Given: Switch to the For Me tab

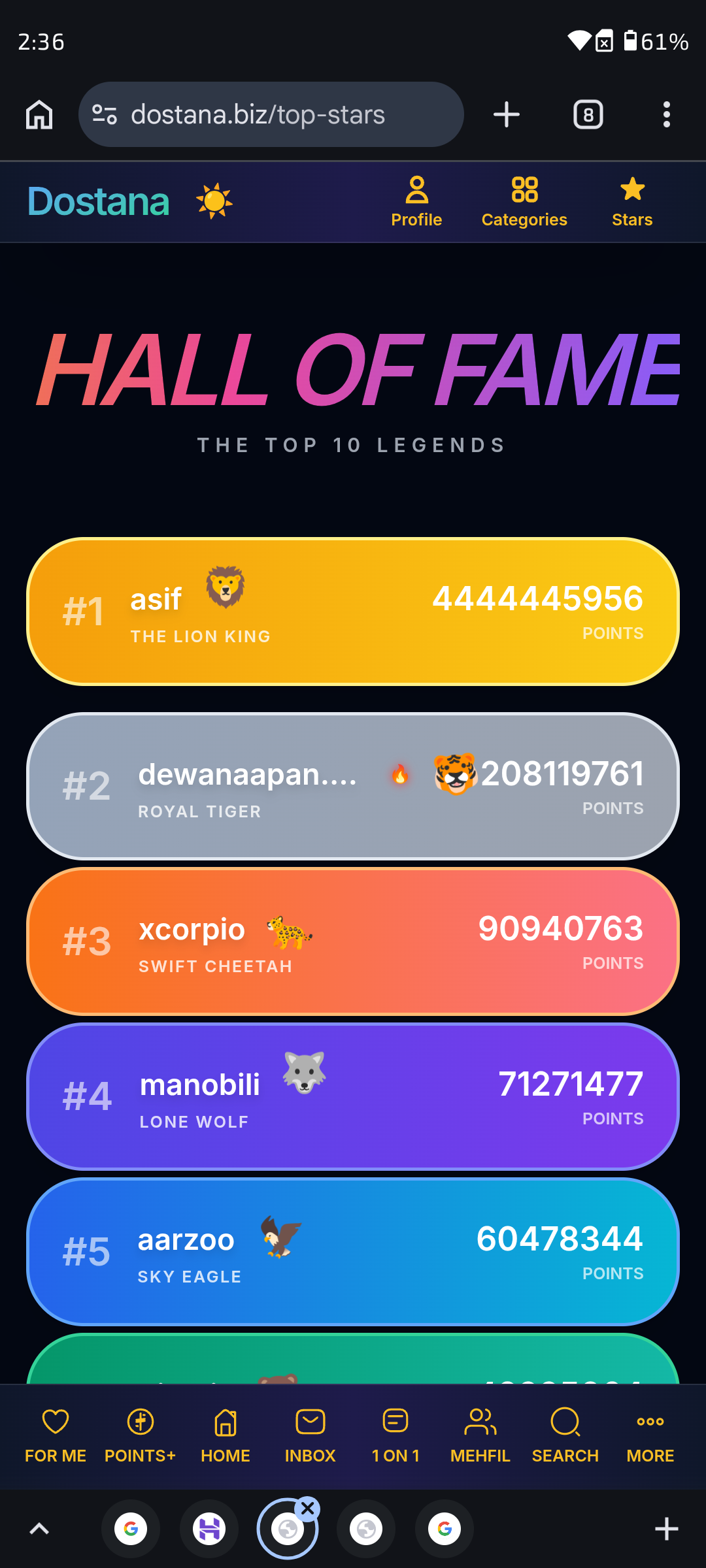Looking at the screenshot, I should [x=56, y=1436].
